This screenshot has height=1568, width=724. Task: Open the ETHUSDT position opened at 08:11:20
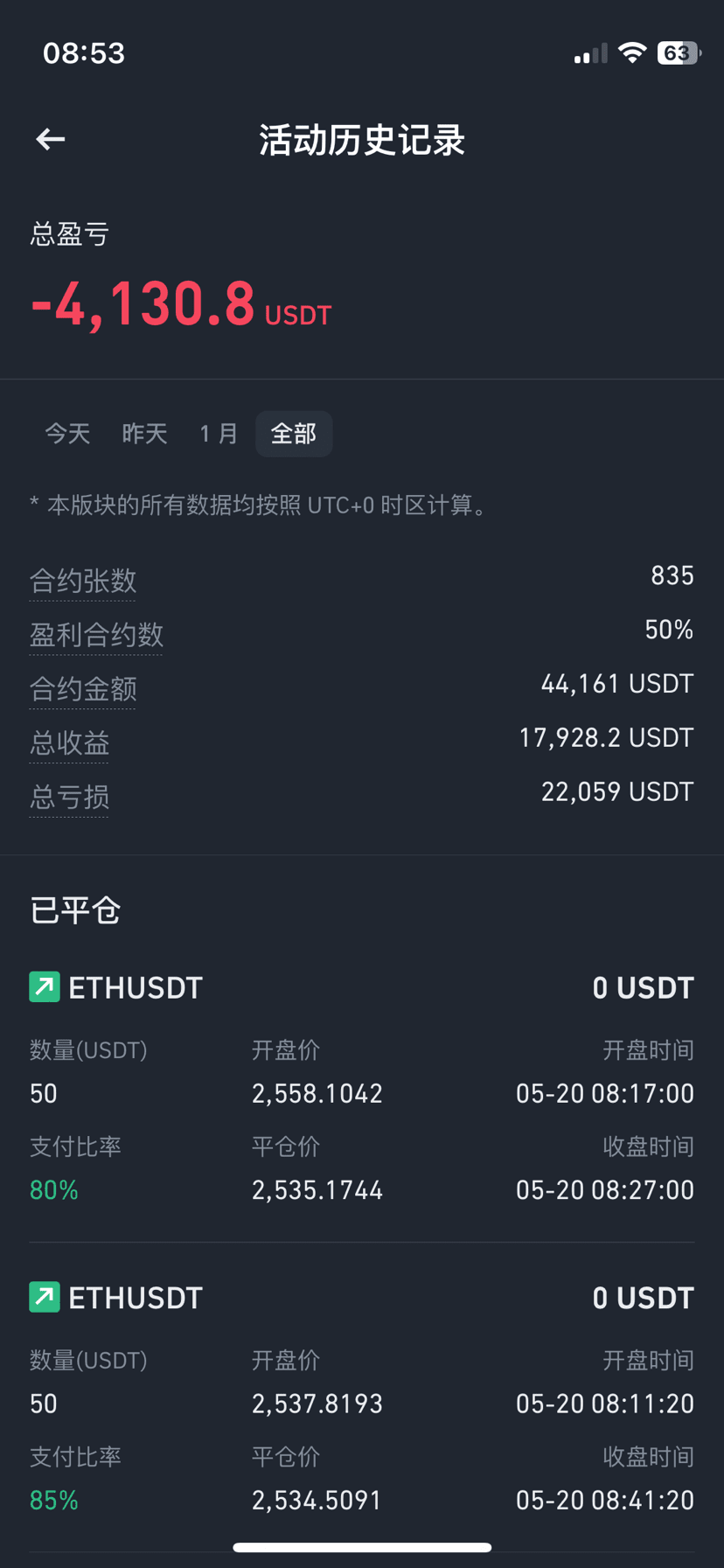(x=362, y=1398)
